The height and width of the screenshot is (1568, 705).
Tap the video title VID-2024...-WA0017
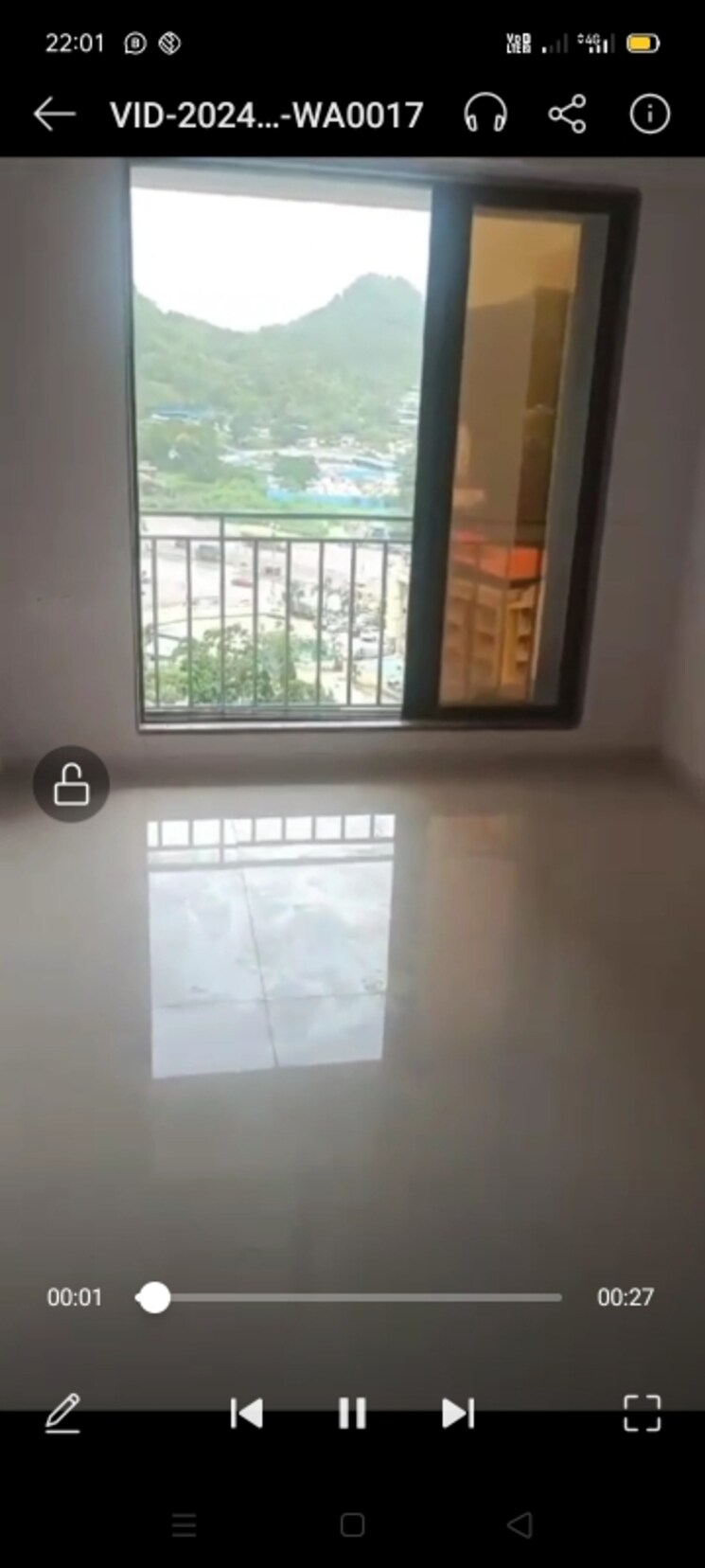(265, 115)
